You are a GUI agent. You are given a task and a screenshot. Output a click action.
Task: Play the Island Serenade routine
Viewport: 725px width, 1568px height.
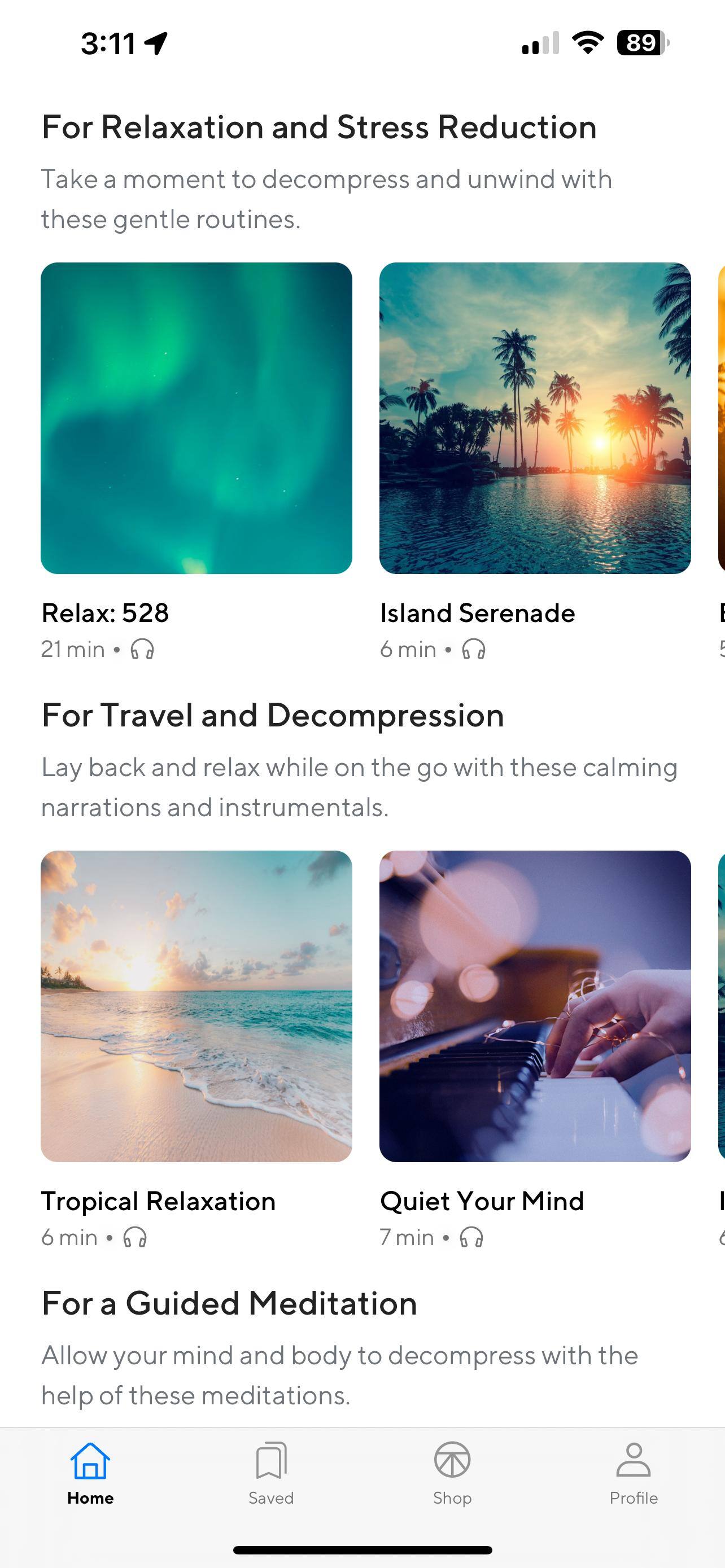535,418
